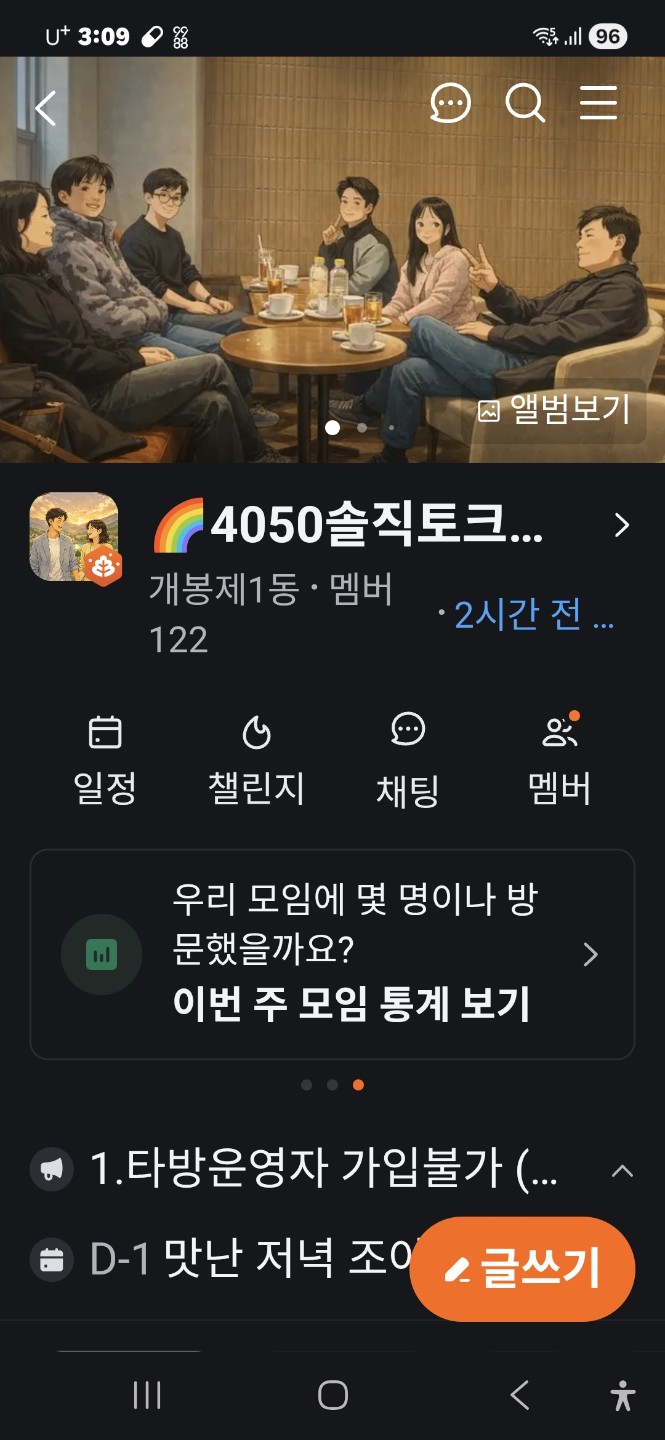Open the 타방운영자 가입불가 notice
The width and height of the screenshot is (665, 1440).
(320, 1168)
